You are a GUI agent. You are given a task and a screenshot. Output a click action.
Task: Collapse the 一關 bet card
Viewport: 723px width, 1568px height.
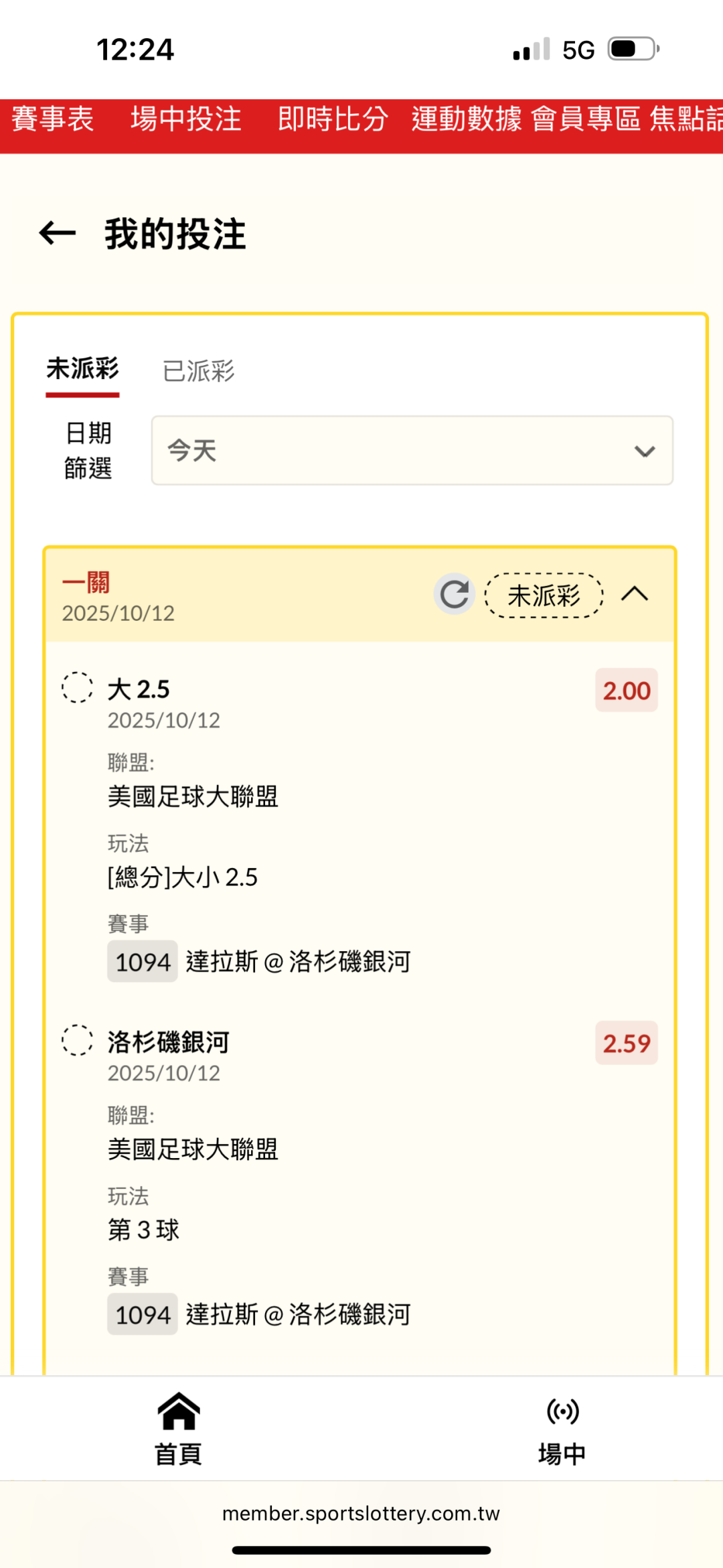click(x=635, y=594)
